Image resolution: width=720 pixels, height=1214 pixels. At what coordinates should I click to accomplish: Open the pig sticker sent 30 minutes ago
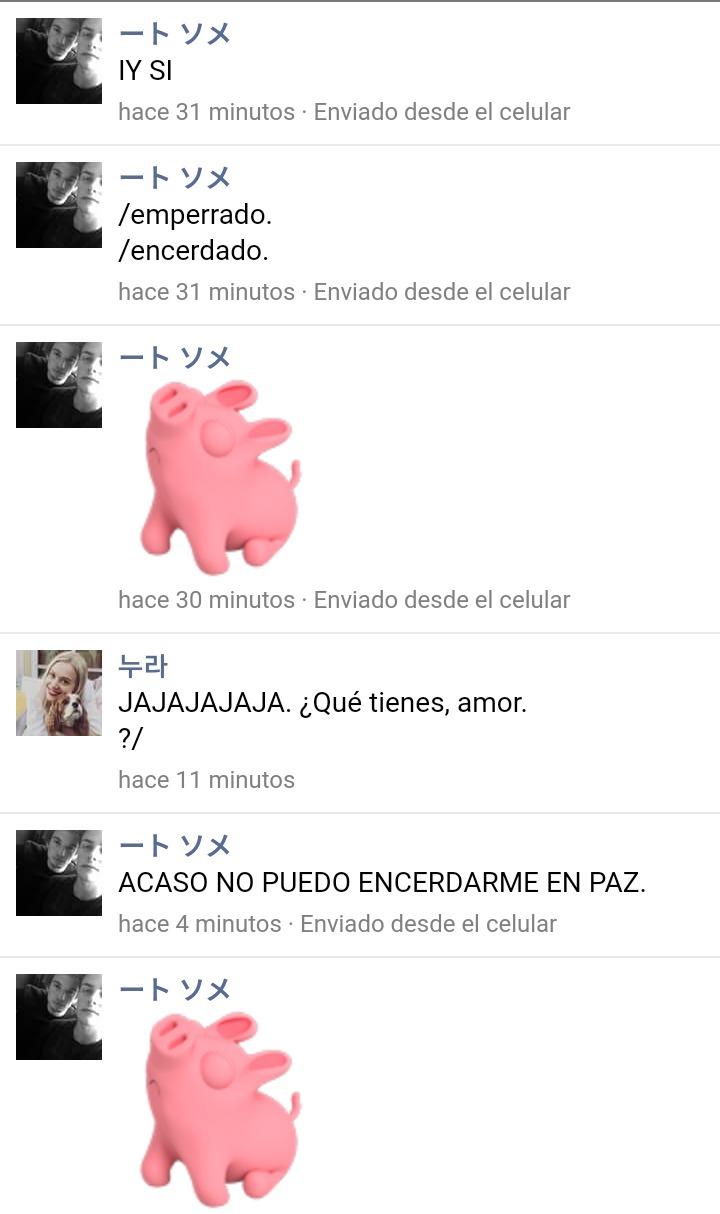pyautogui.click(x=220, y=476)
